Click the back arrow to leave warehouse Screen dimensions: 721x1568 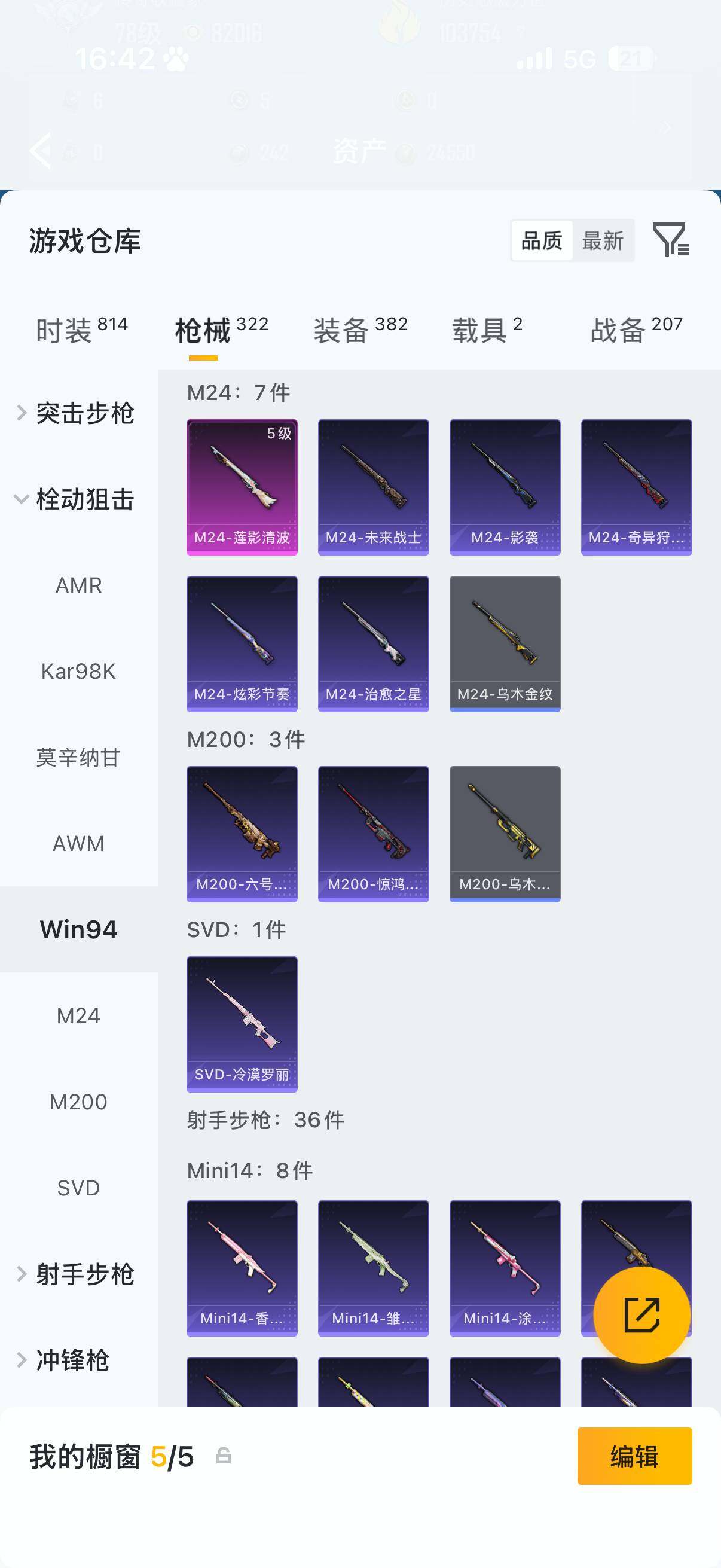[40, 150]
